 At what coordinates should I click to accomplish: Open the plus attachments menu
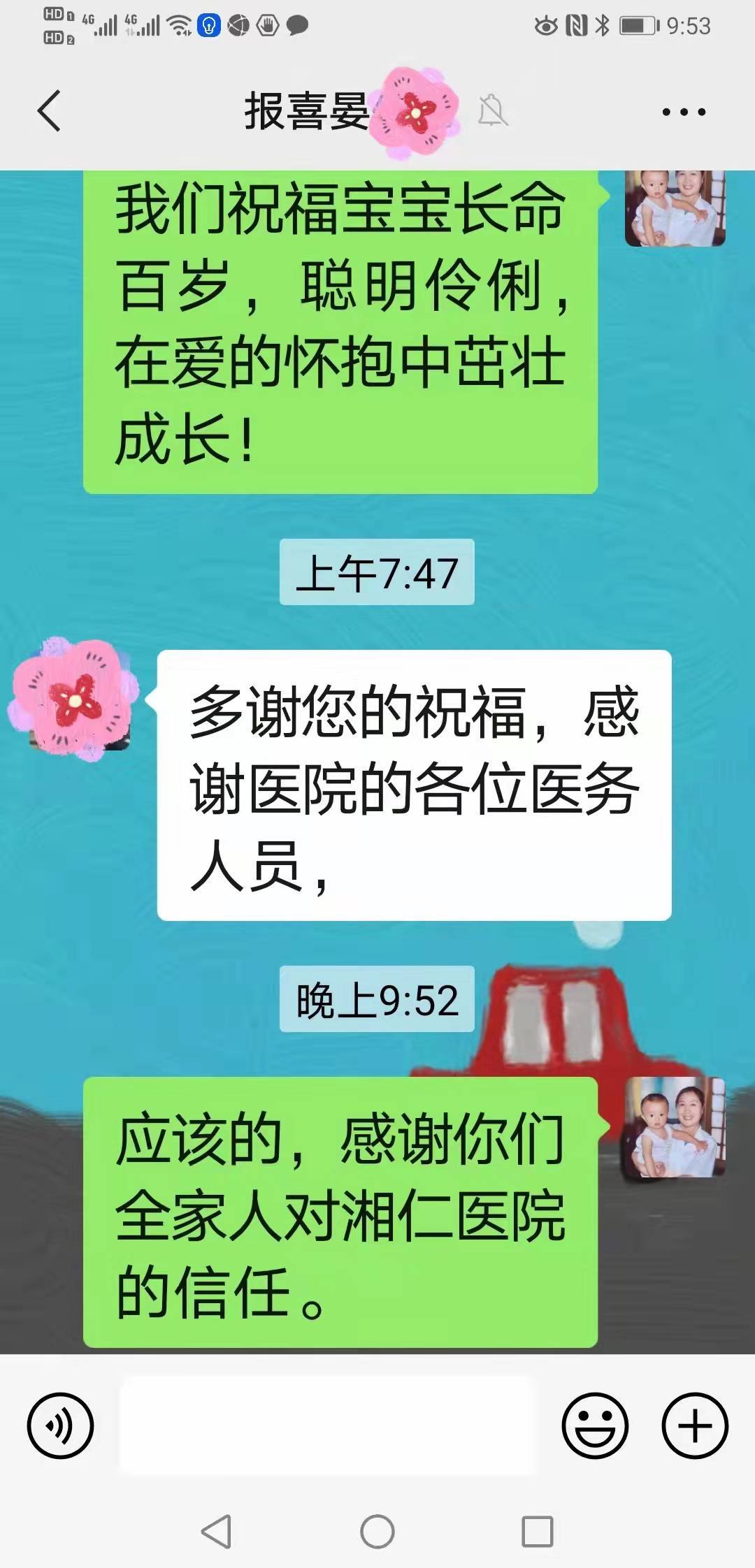(x=695, y=1425)
